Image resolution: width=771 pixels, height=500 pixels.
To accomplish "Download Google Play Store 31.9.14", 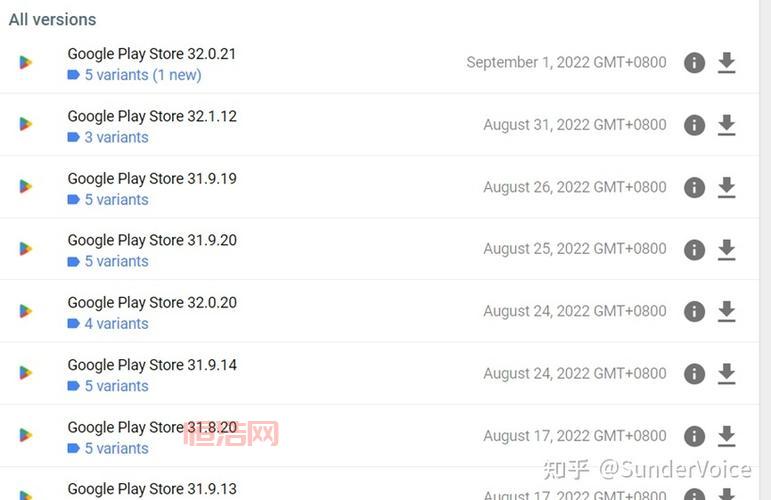I will 727,374.
